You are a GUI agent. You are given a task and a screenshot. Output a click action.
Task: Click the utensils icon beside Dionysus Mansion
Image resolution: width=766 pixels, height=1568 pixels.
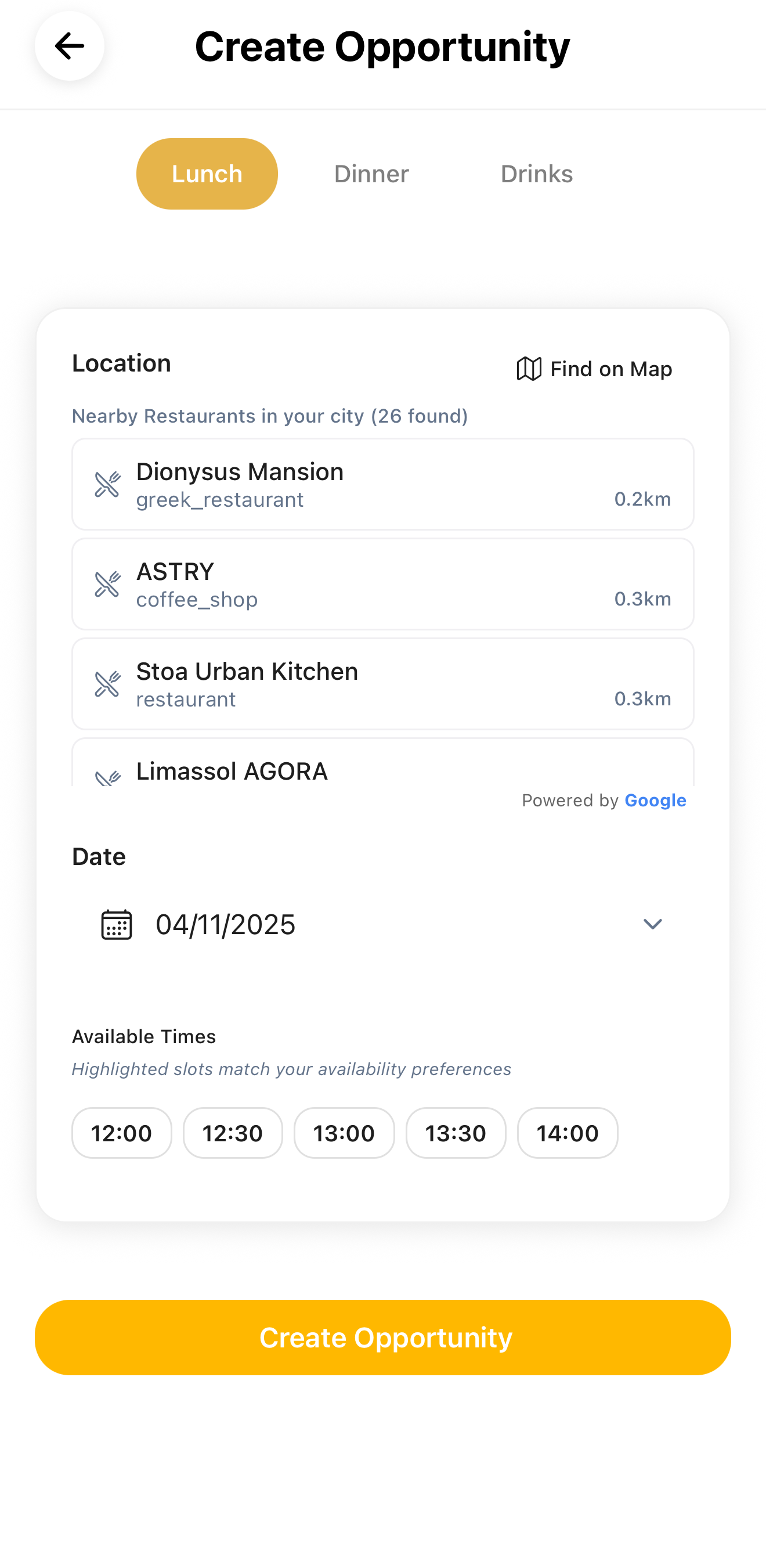click(106, 484)
